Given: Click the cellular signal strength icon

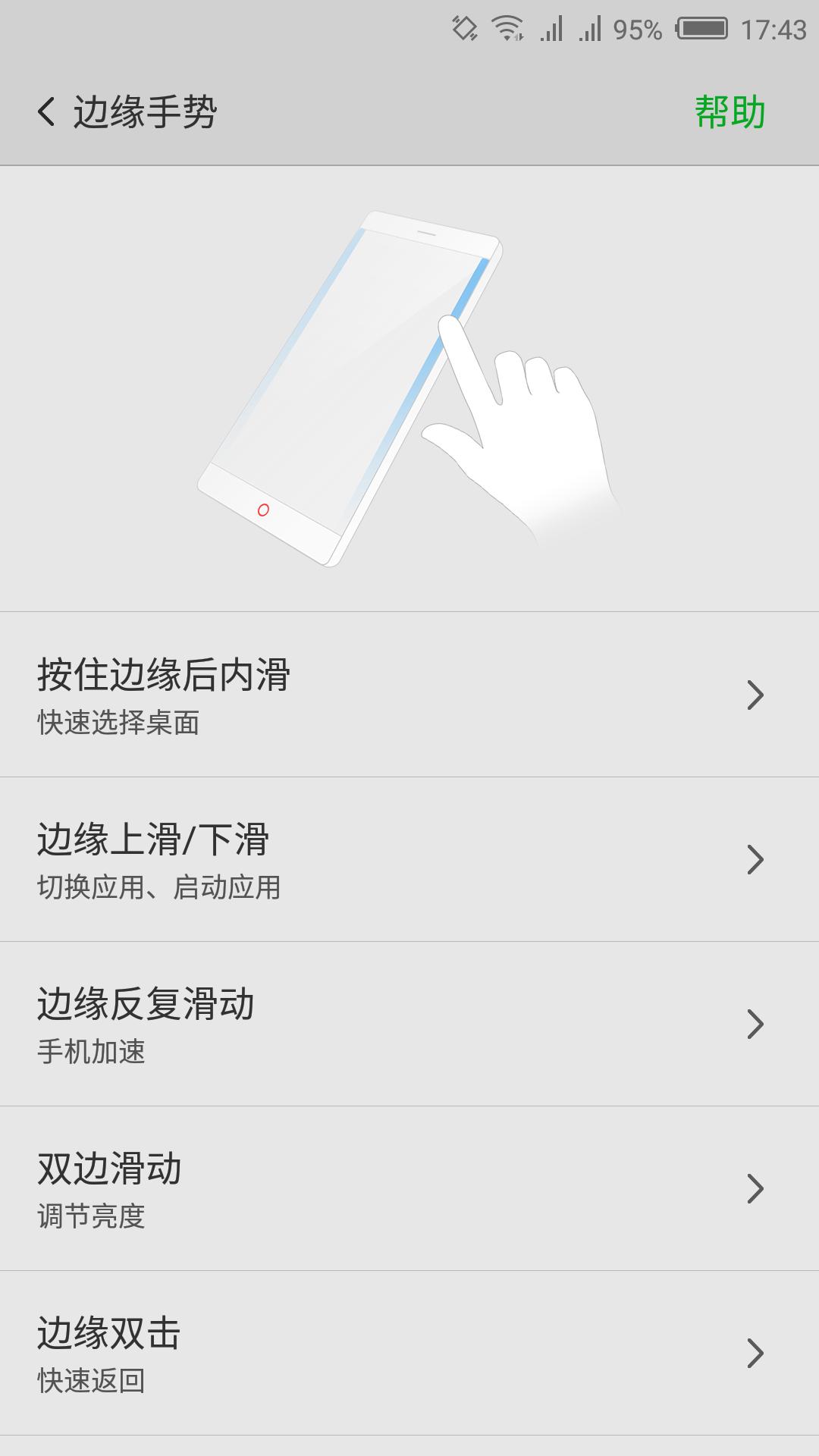Looking at the screenshot, I should click(x=550, y=27).
